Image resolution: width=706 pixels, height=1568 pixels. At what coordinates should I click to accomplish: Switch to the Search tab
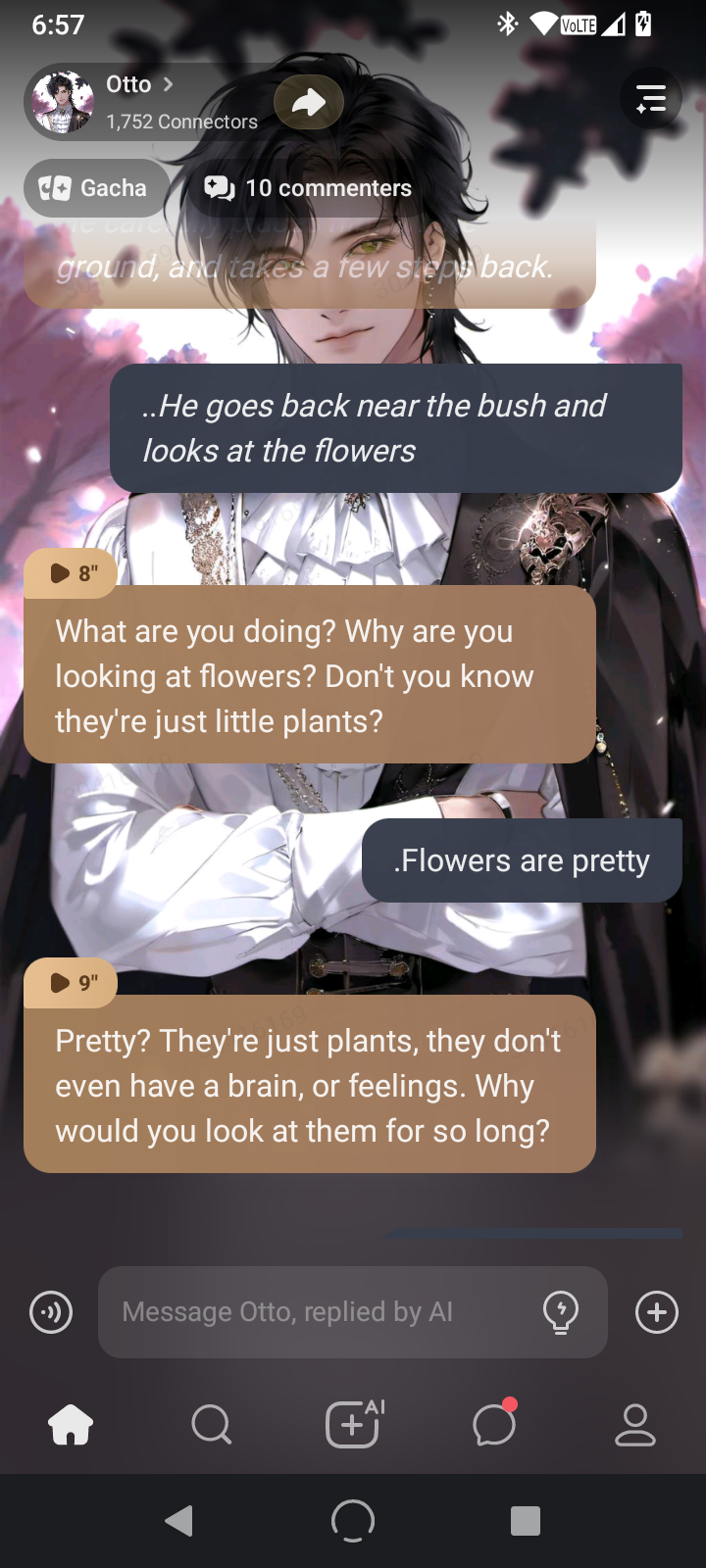(211, 1424)
